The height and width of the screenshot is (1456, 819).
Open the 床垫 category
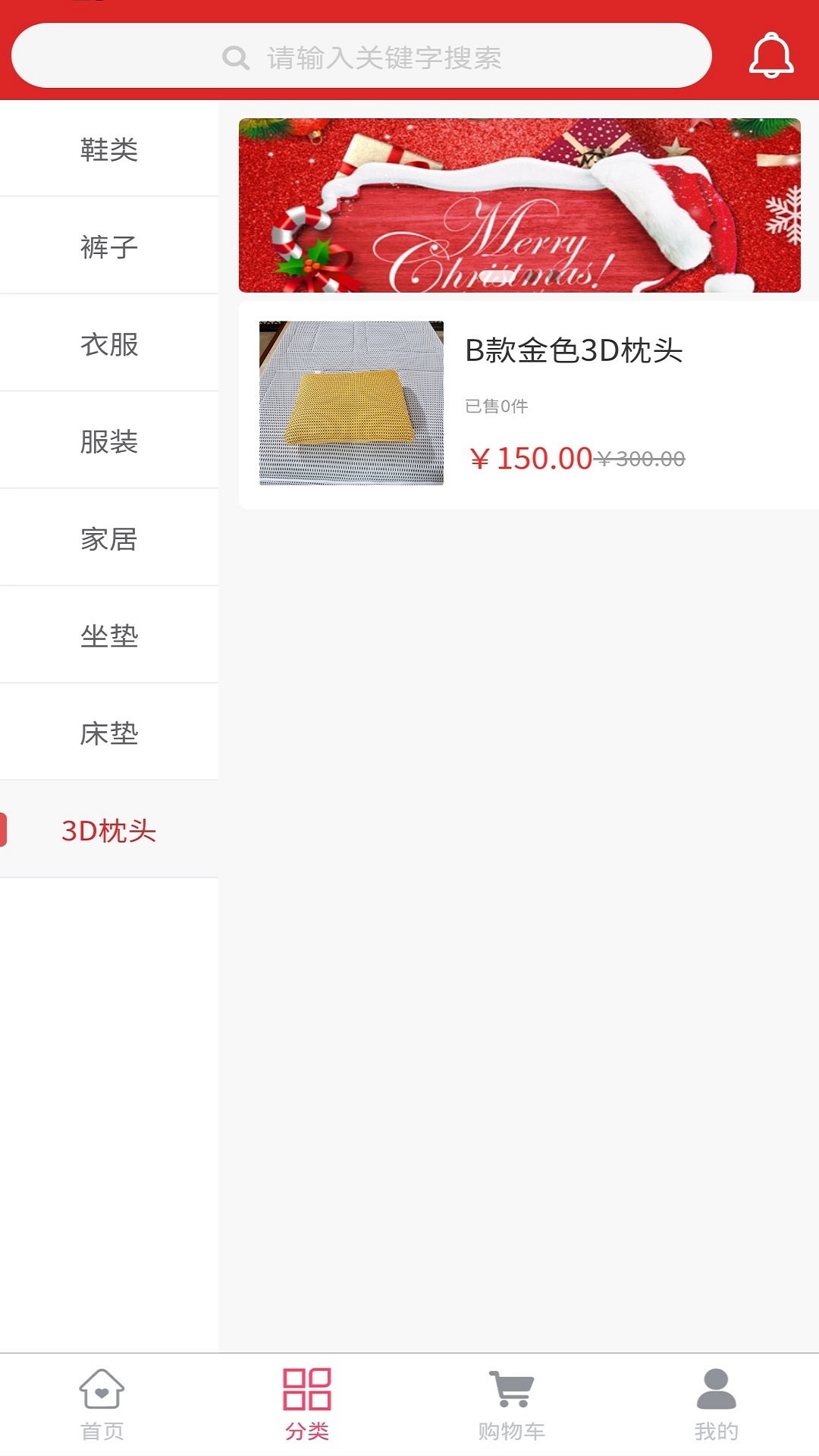(x=109, y=733)
